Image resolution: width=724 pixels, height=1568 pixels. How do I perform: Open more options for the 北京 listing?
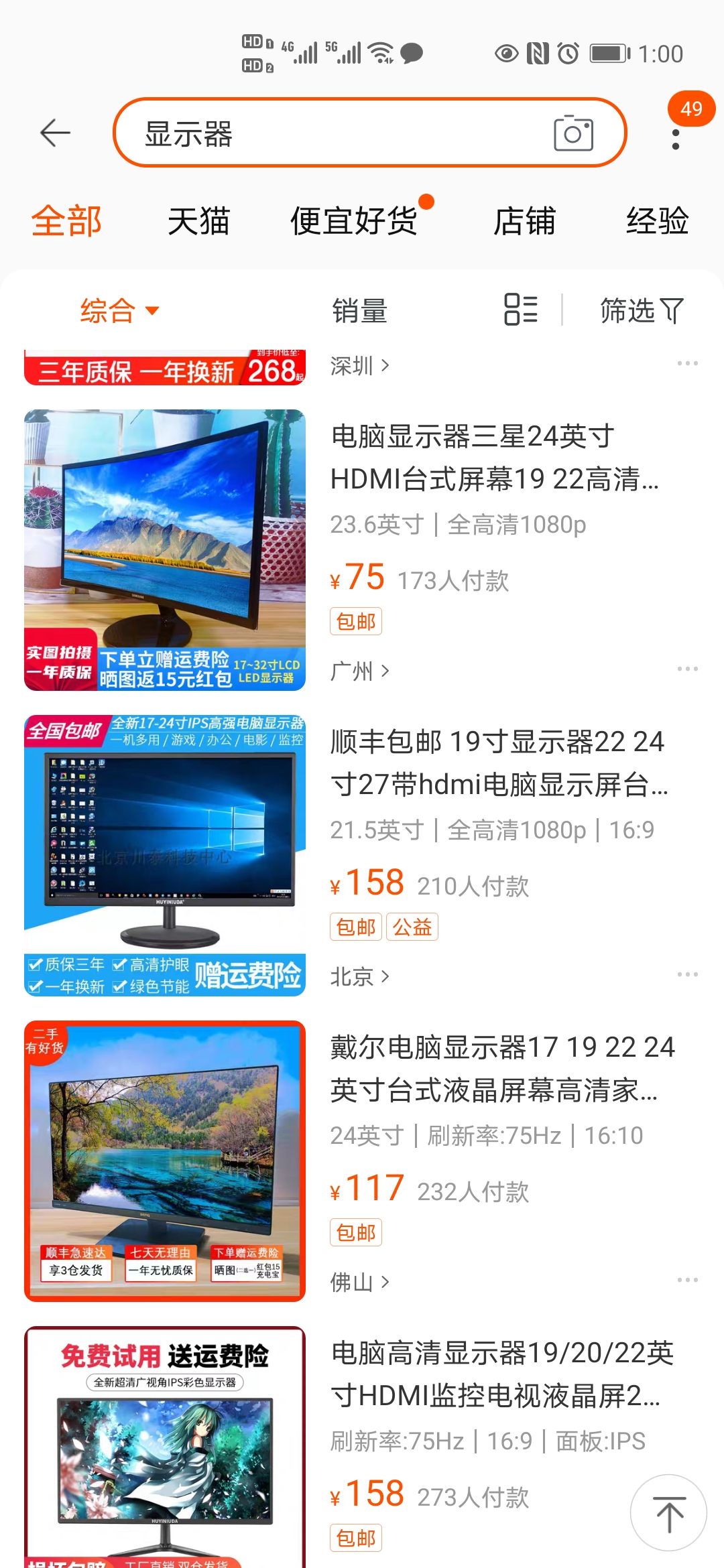point(687,974)
